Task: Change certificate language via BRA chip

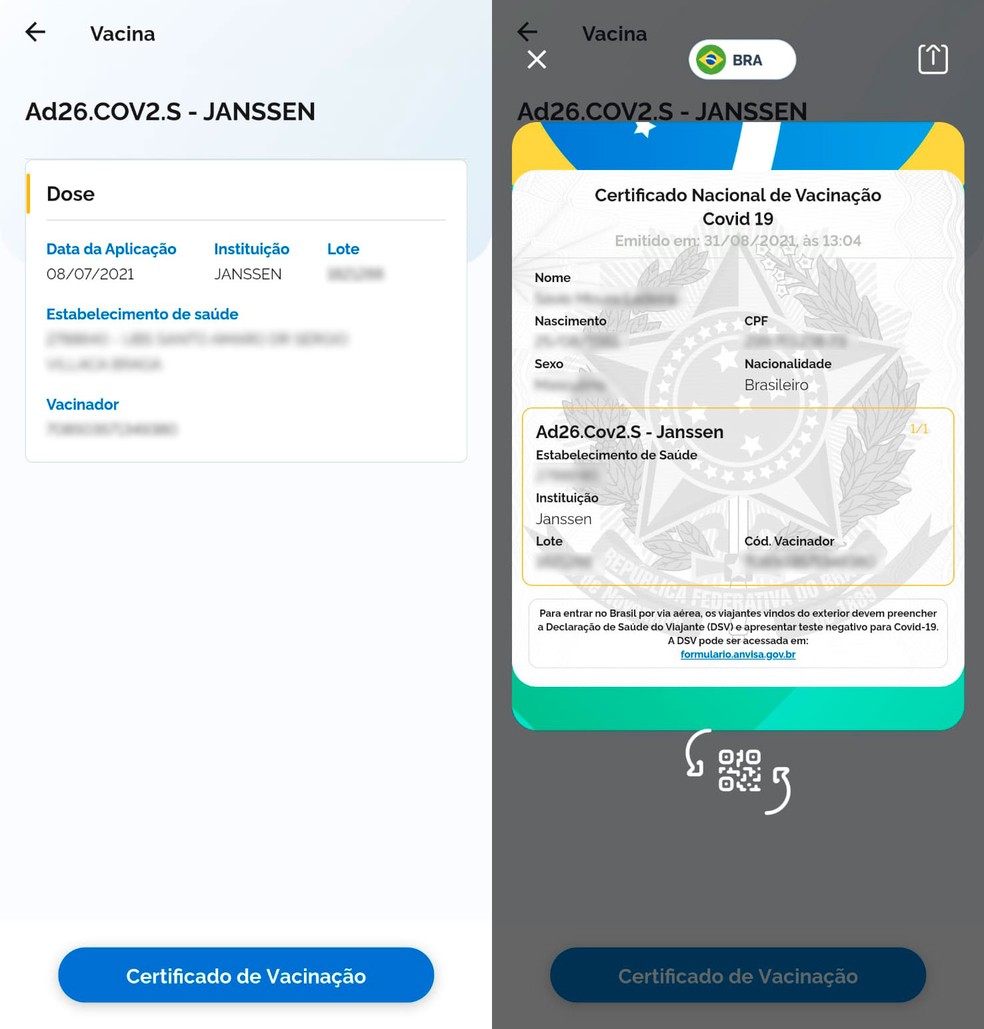Action: point(742,60)
